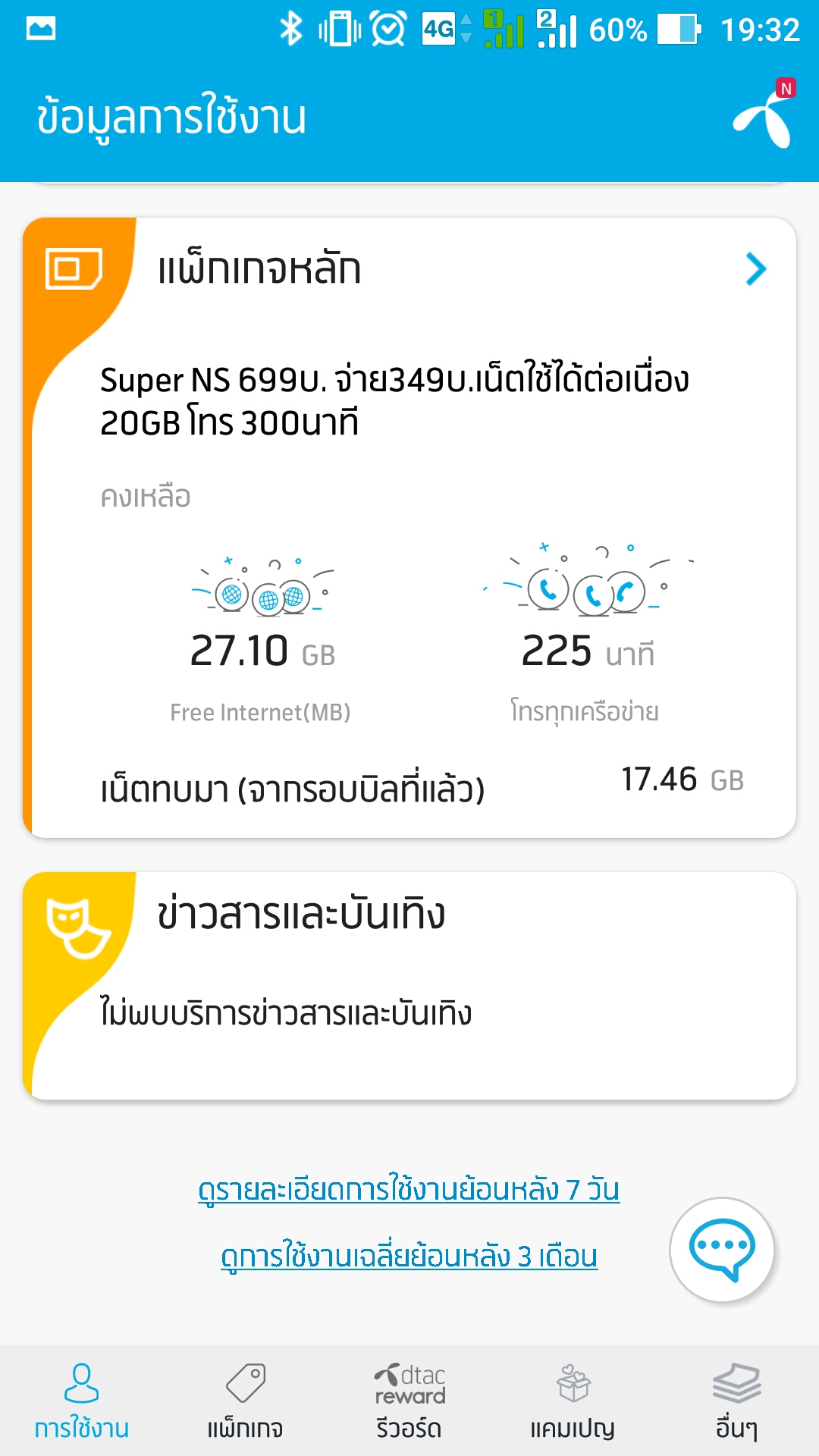This screenshot has width=819, height=1456.
Task: Go to the แคมเปญ tab
Action: 573,1401
